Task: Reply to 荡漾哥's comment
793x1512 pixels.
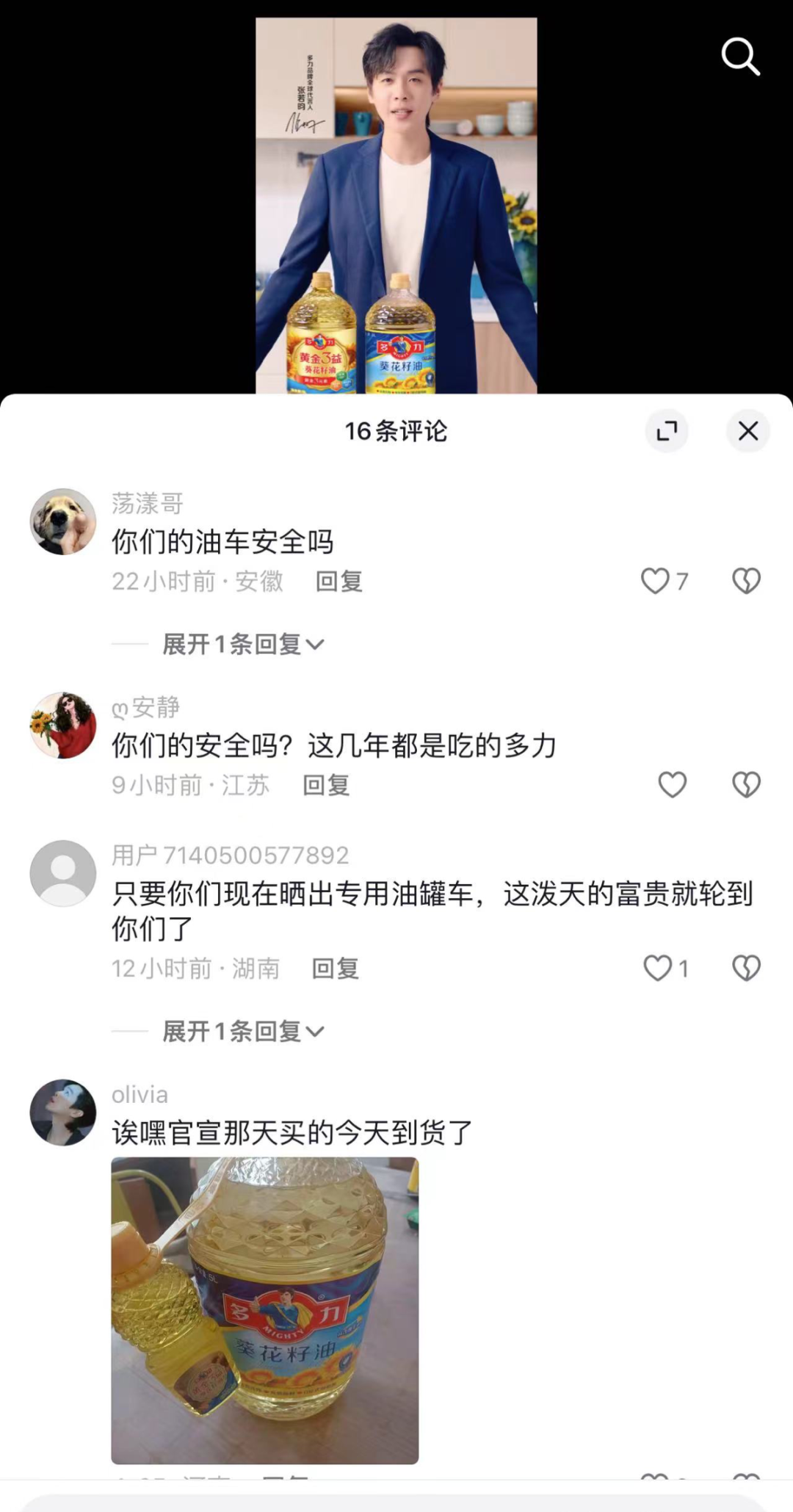Action: tap(338, 582)
